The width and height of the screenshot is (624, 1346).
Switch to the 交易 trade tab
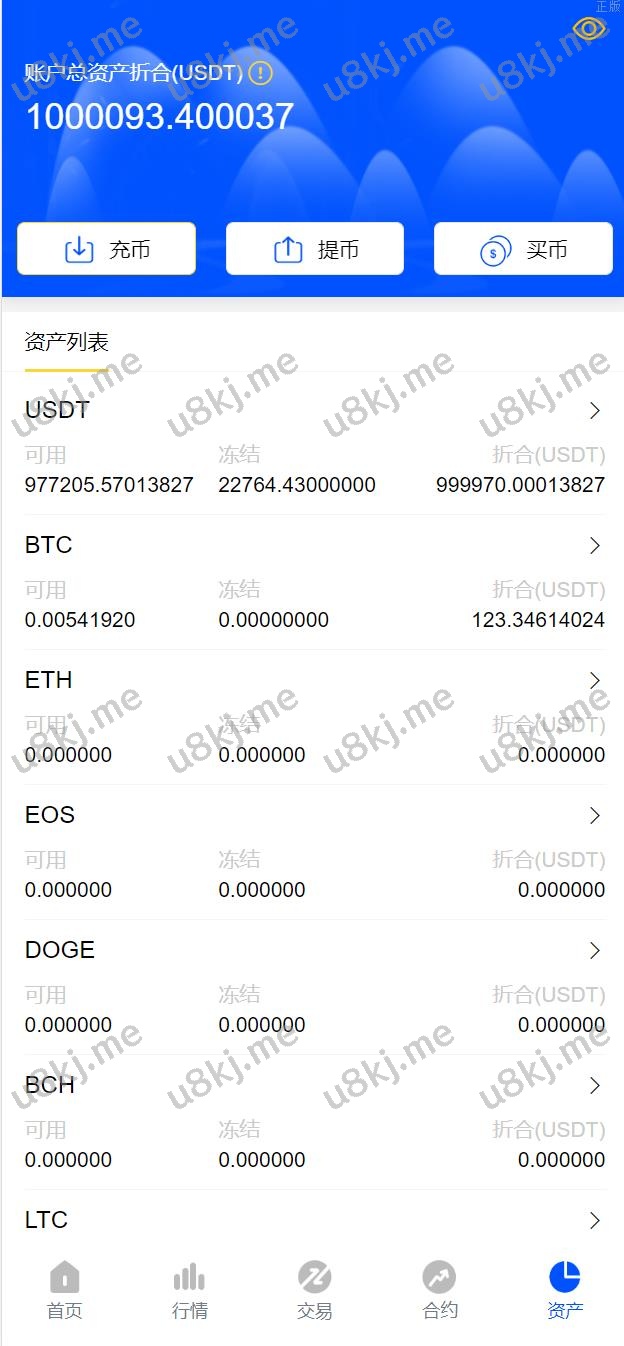coord(314,1290)
